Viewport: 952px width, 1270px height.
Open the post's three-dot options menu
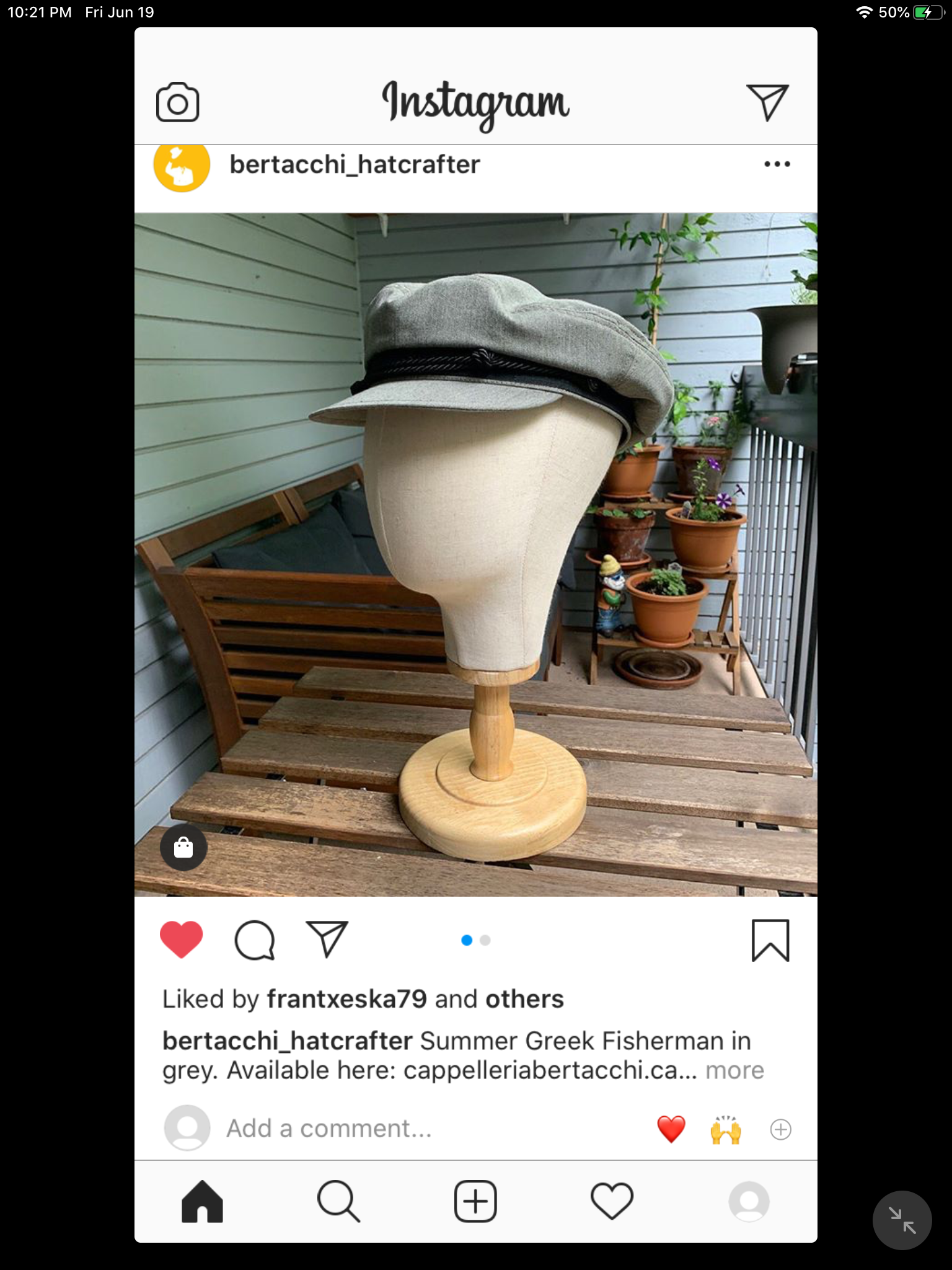(x=777, y=164)
